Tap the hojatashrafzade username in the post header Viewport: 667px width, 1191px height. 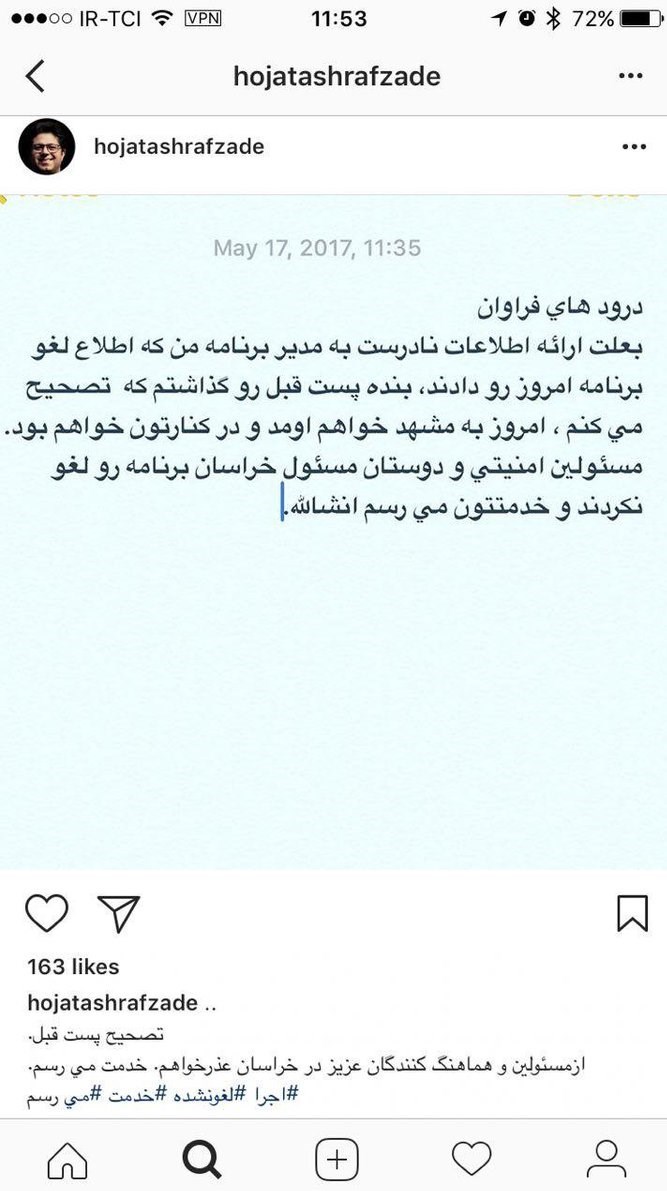[179, 147]
